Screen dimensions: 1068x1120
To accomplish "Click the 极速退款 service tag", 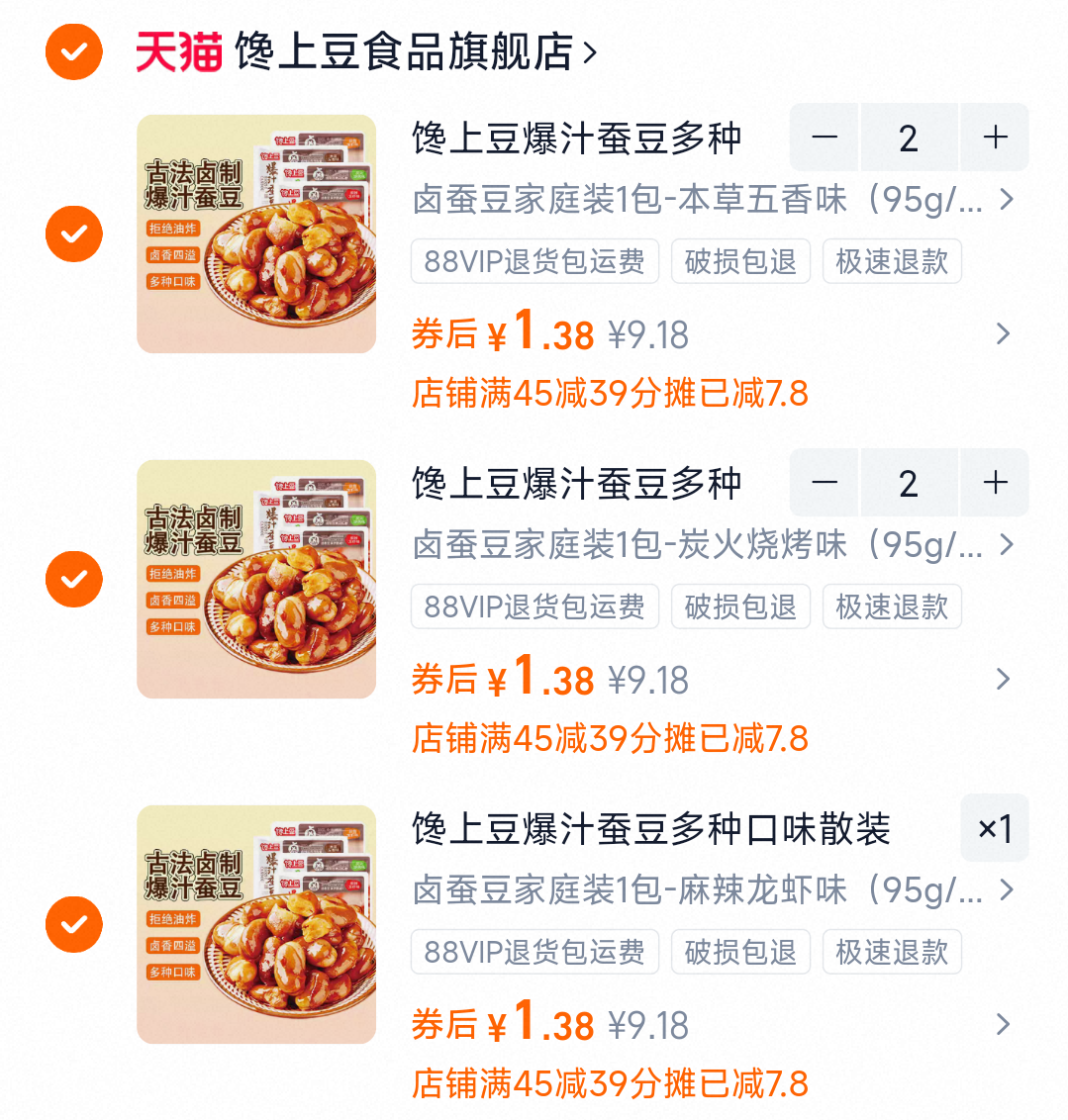I will point(891,261).
